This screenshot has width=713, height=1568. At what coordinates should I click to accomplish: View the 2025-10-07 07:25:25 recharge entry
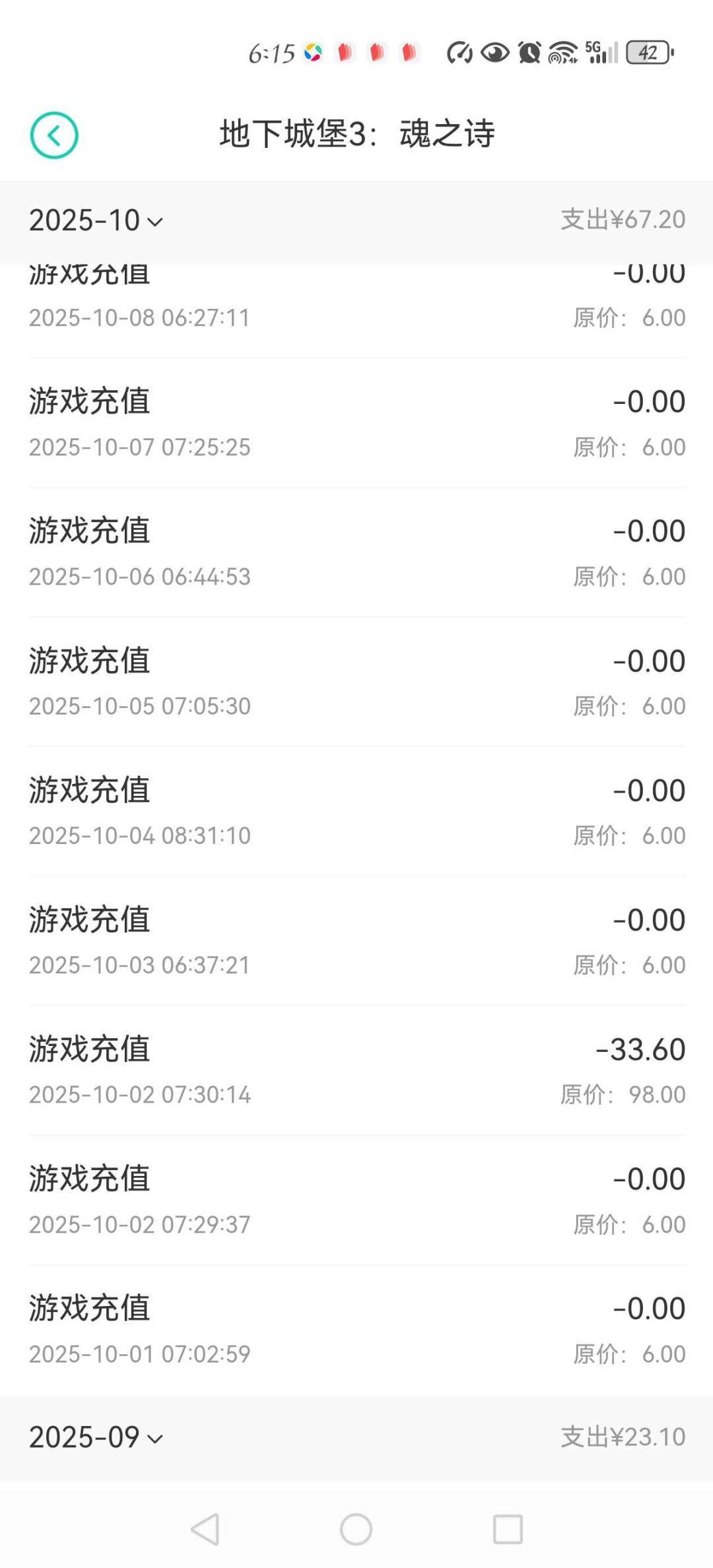[x=356, y=422]
